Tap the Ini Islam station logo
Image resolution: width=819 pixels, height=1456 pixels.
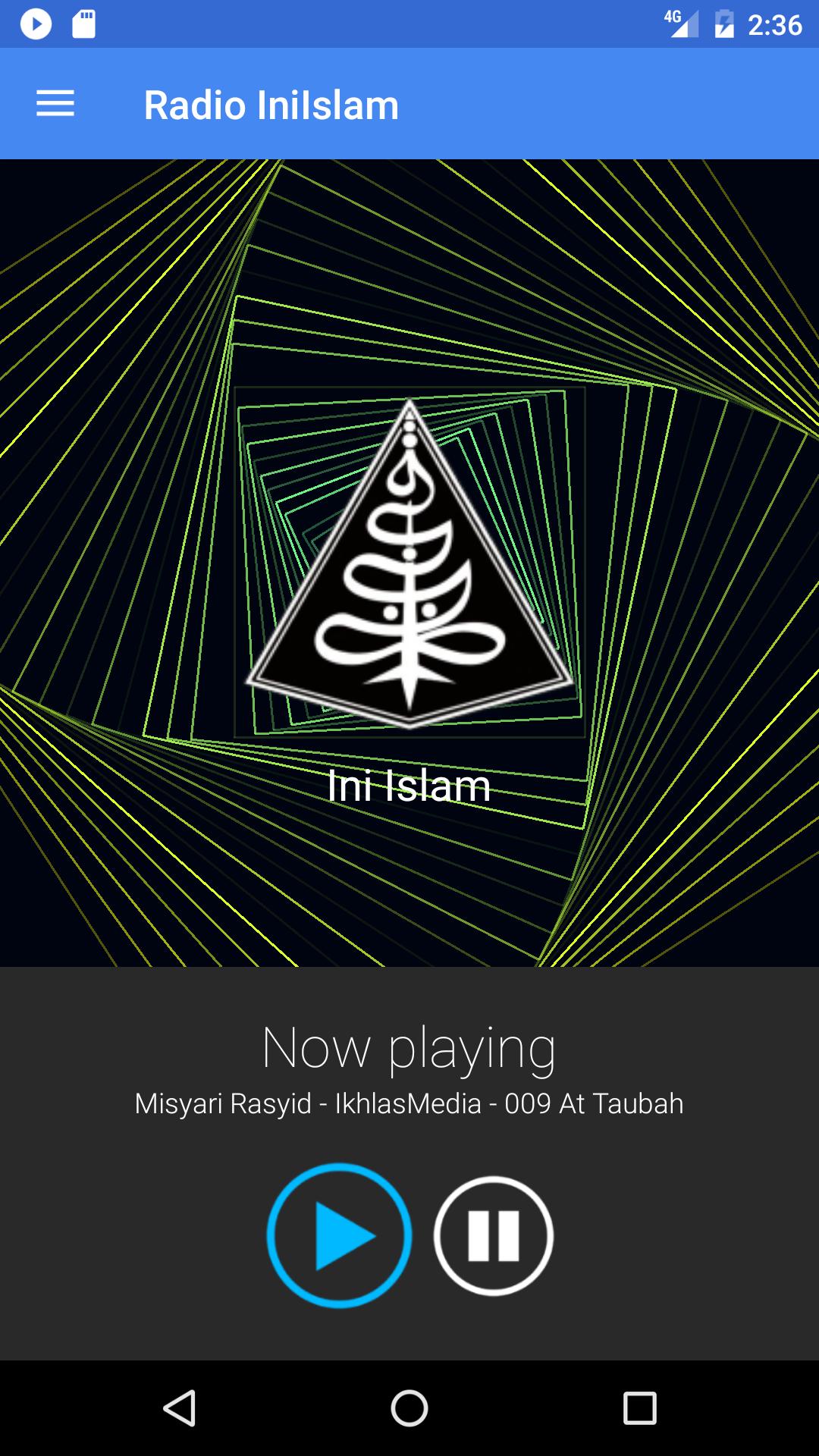pyautogui.click(x=409, y=565)
